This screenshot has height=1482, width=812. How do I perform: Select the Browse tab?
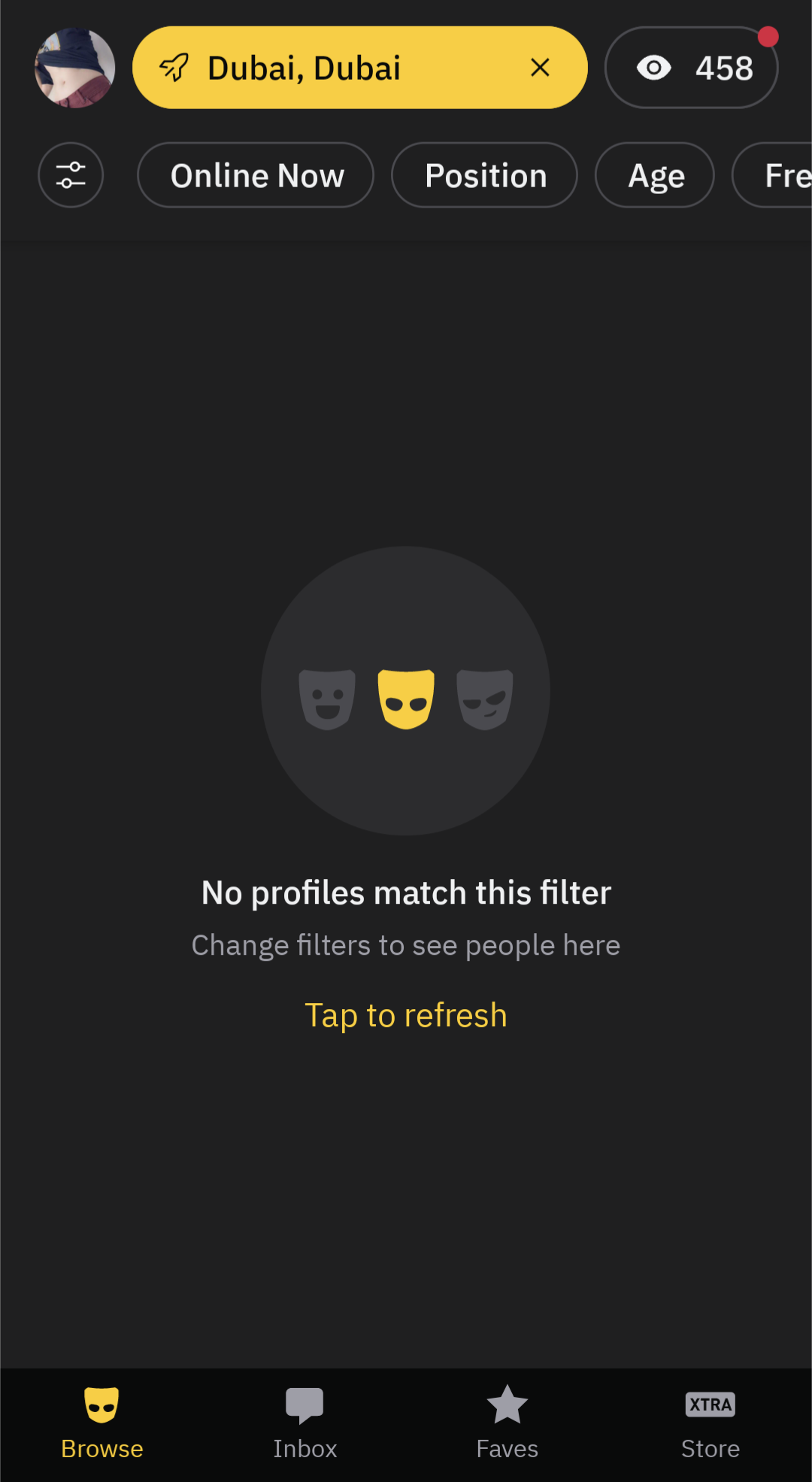(x=101, y=1424)
